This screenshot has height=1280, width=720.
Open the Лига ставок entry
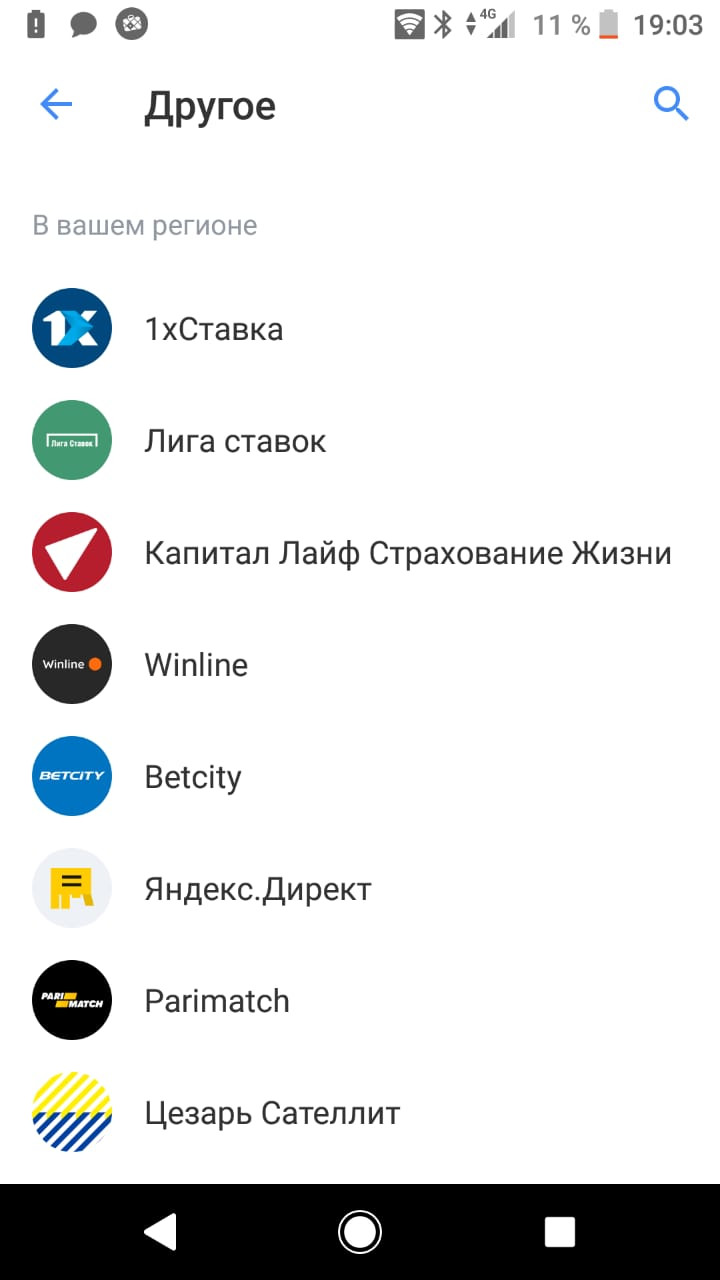tap(360, 440)
